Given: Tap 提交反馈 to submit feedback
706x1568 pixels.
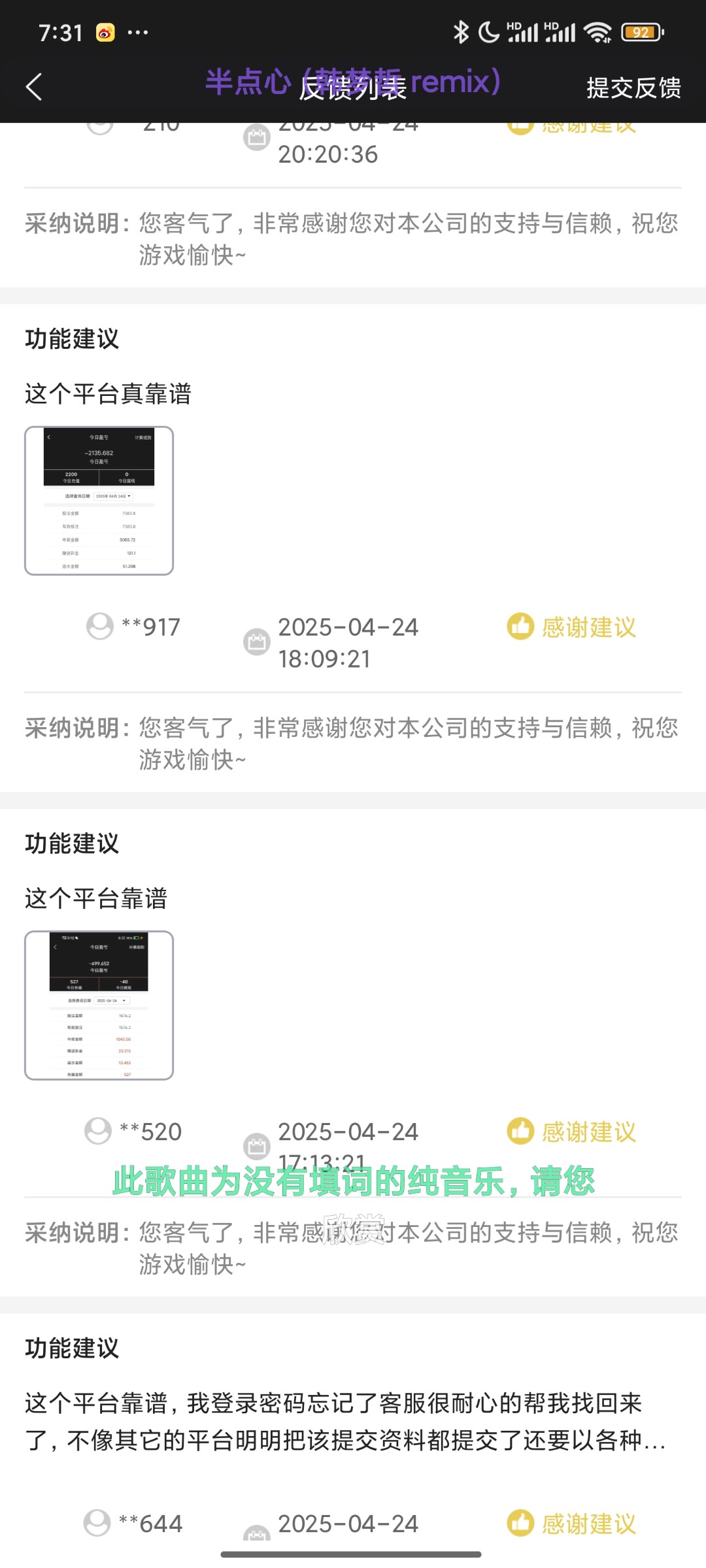Looking at the screenshot, I should pyautogui.click(x=633, y=88).
